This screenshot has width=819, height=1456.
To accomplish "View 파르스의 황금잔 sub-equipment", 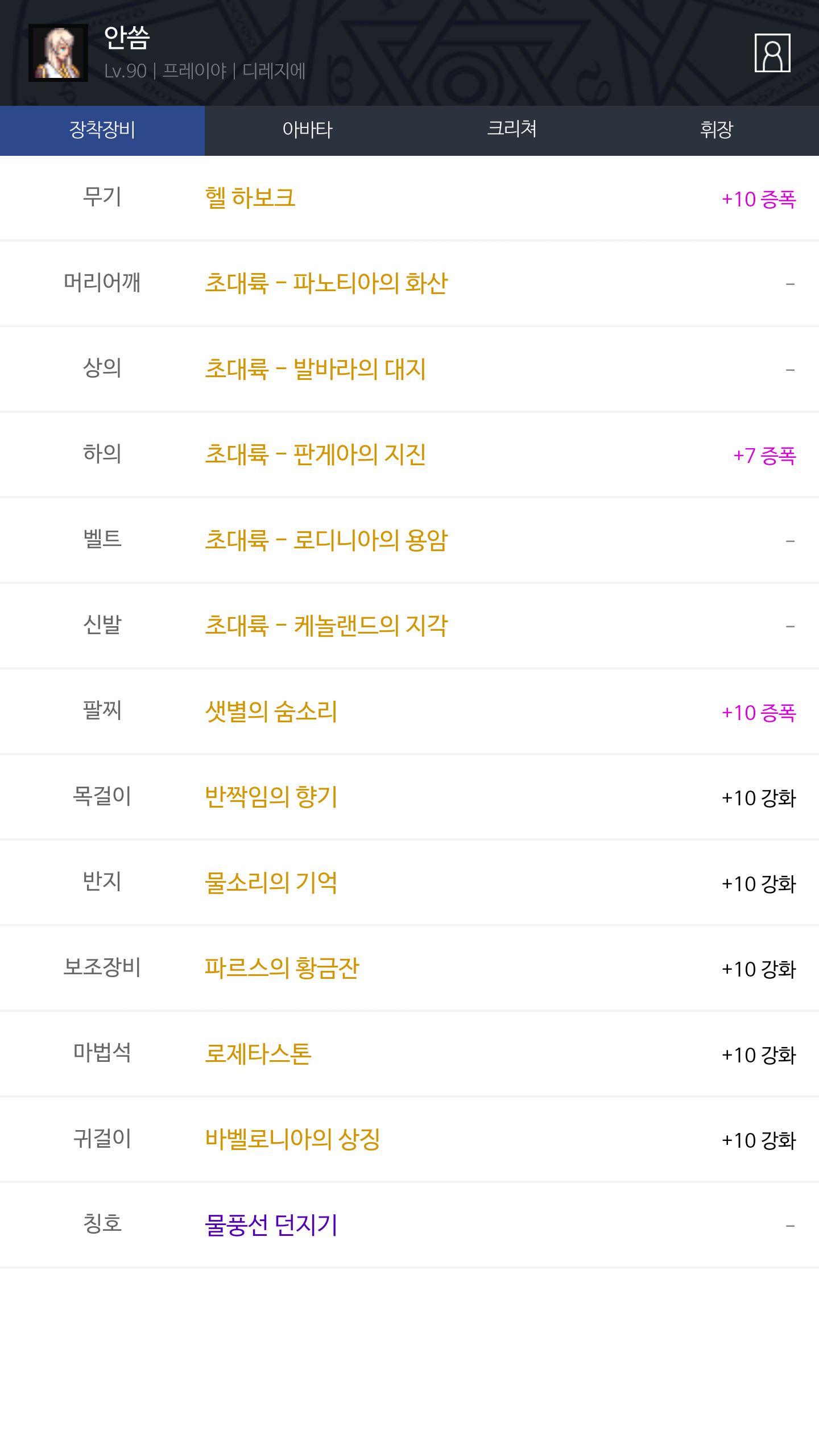I will (x=282, y=967).
